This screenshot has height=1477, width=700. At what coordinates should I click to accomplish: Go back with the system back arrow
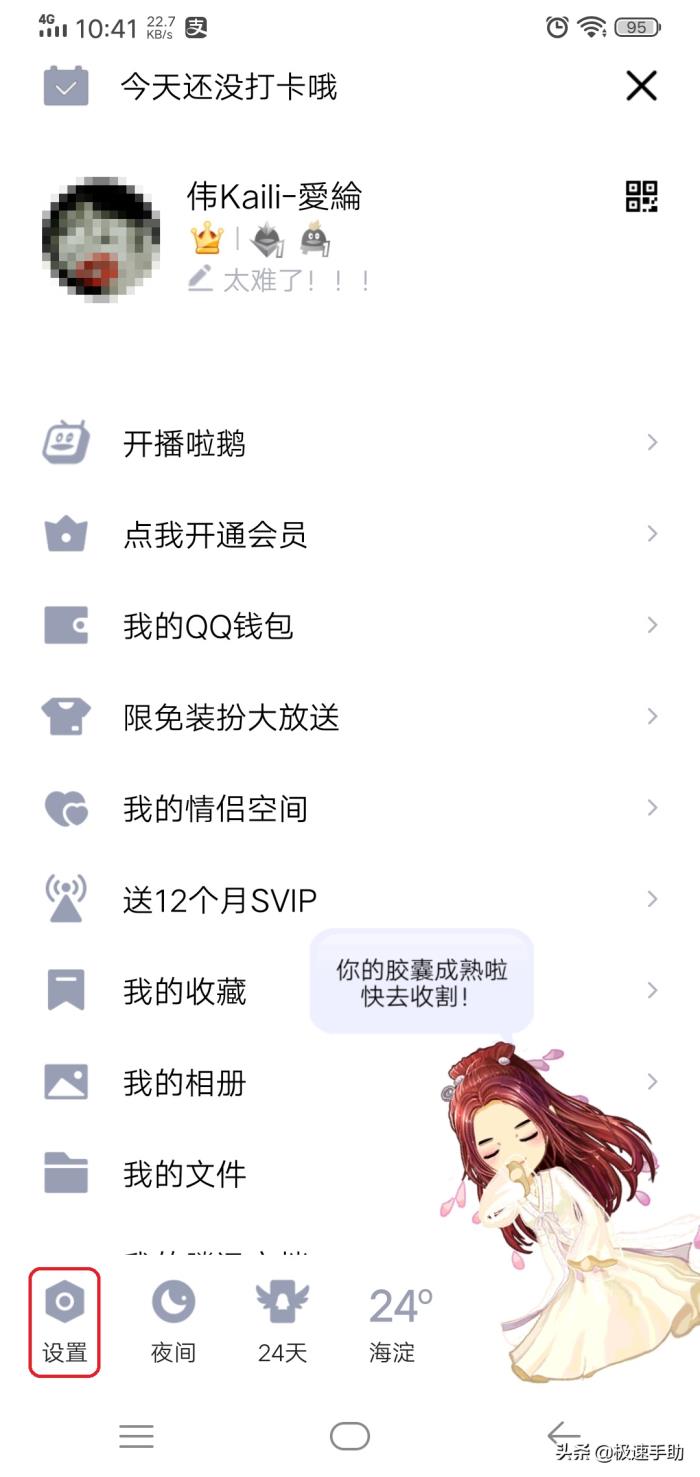[x=563, y=1436]
